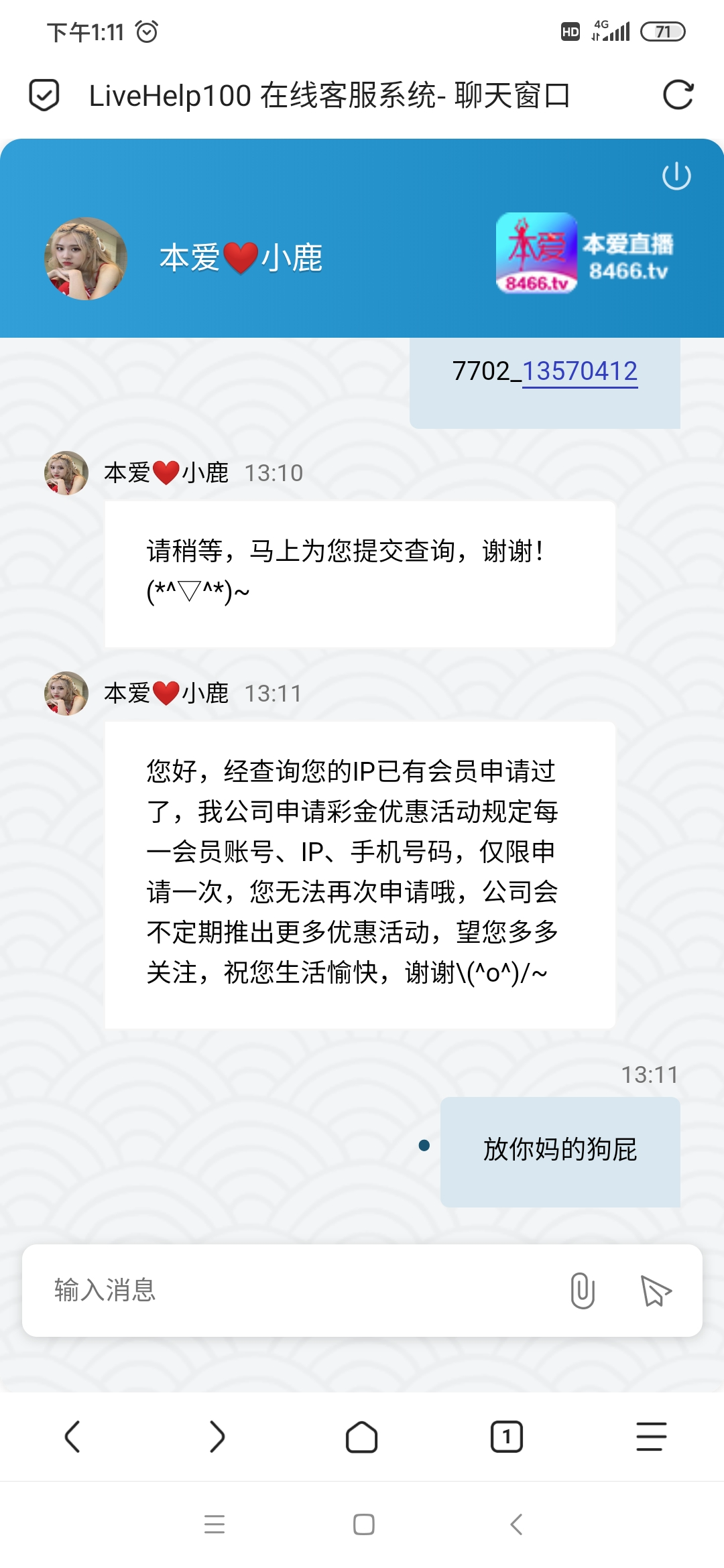Tap the security shield icon
This screenshot has width=724, height=1568.
(x=44, y=94)
